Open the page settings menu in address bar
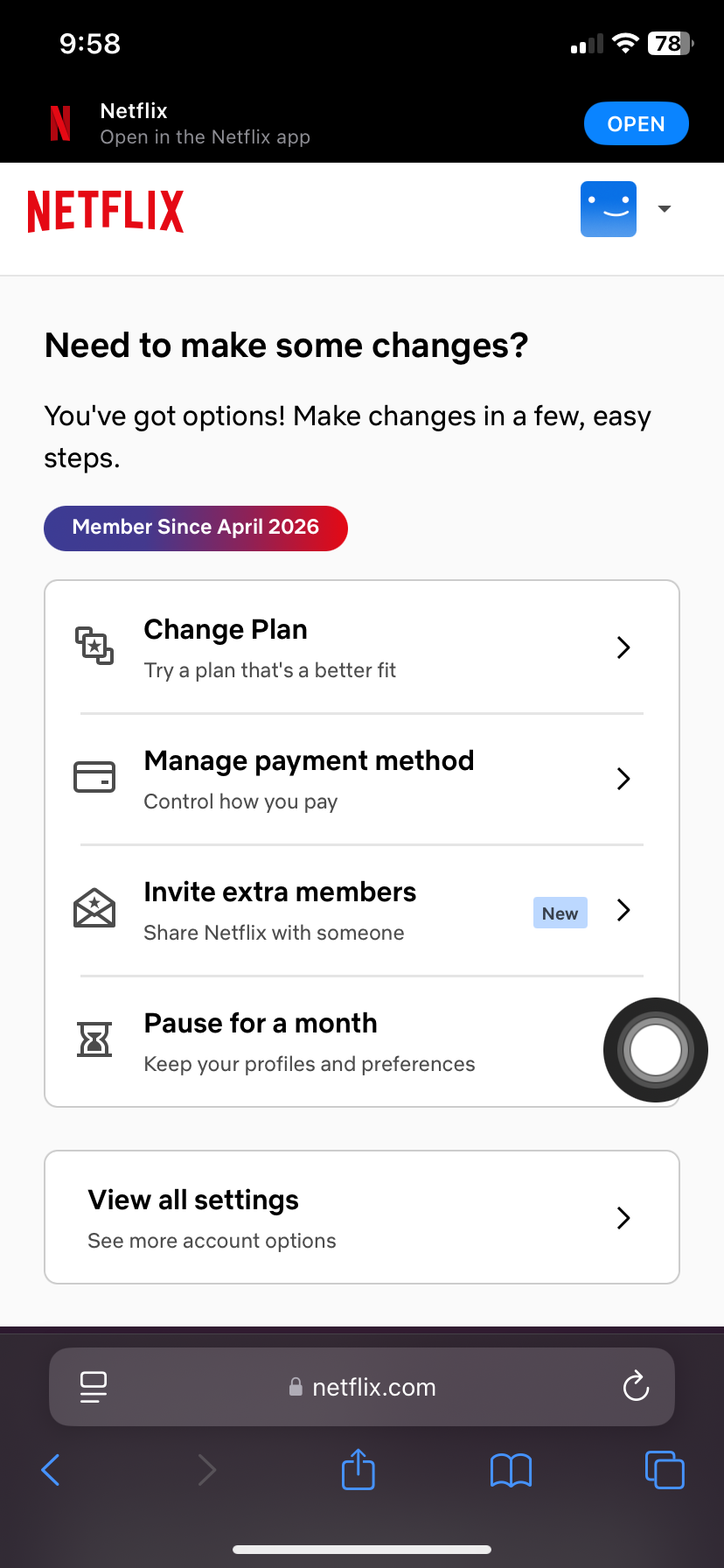724x1568 pixels. click(x=94, y=1387)
